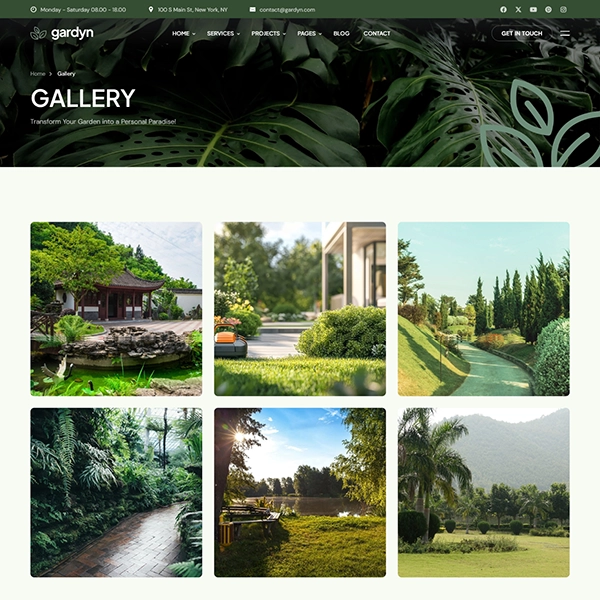Image resolution: width=600 pixels, height=600 pixels.
Task: Open the hamburger side menu
Action: pos(565,33)
